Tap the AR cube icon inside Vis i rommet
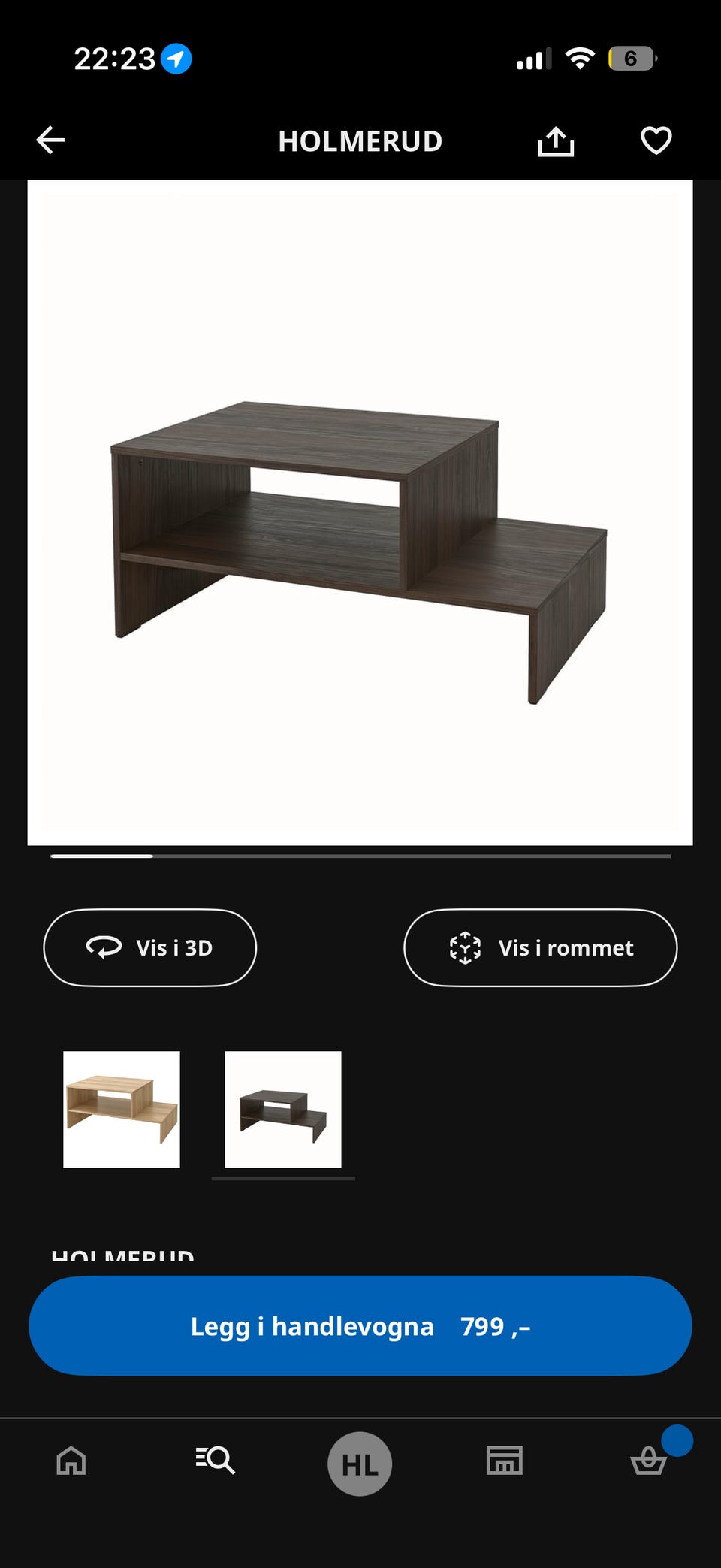Image resolution: width=721 pixels, height=1568 pixels. point(464,947)
